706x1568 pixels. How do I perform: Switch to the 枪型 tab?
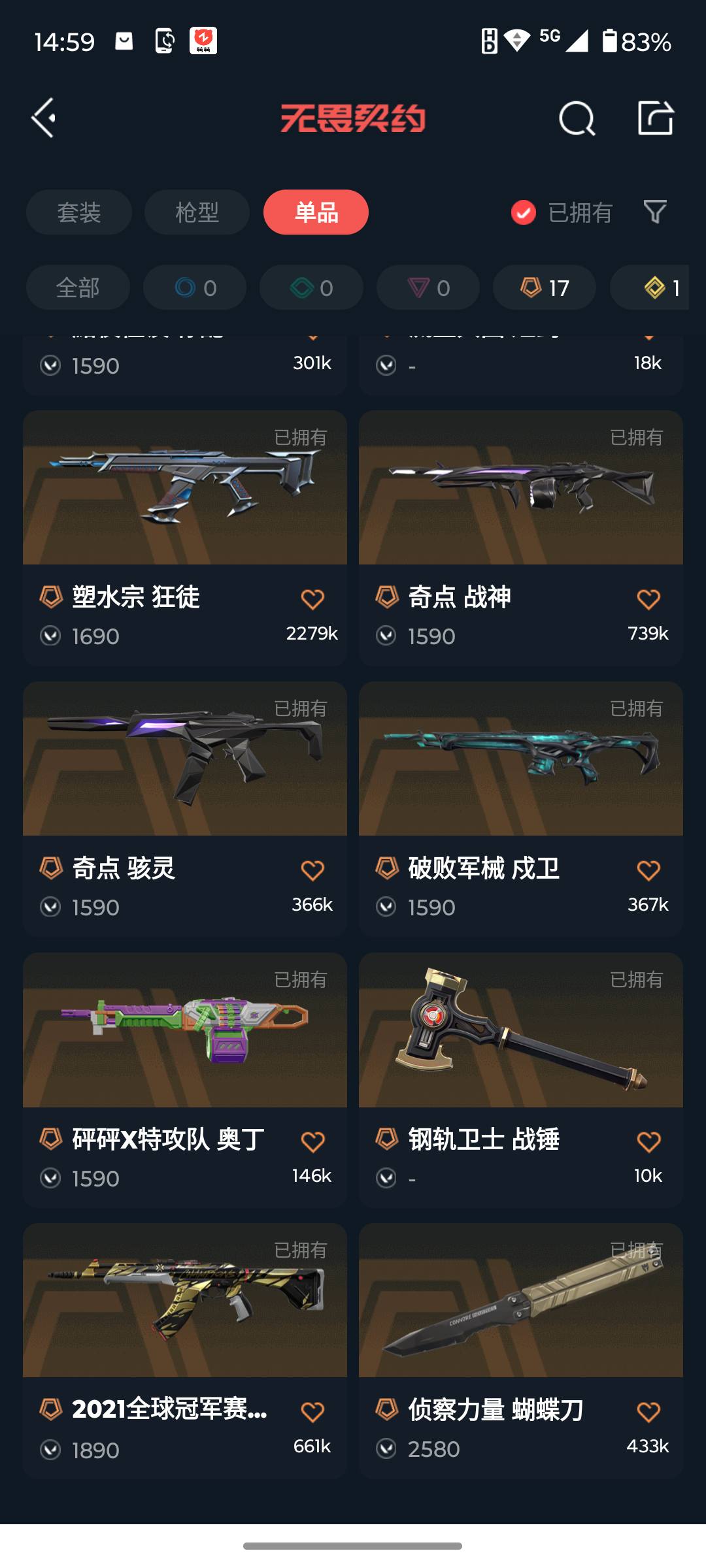197,212
